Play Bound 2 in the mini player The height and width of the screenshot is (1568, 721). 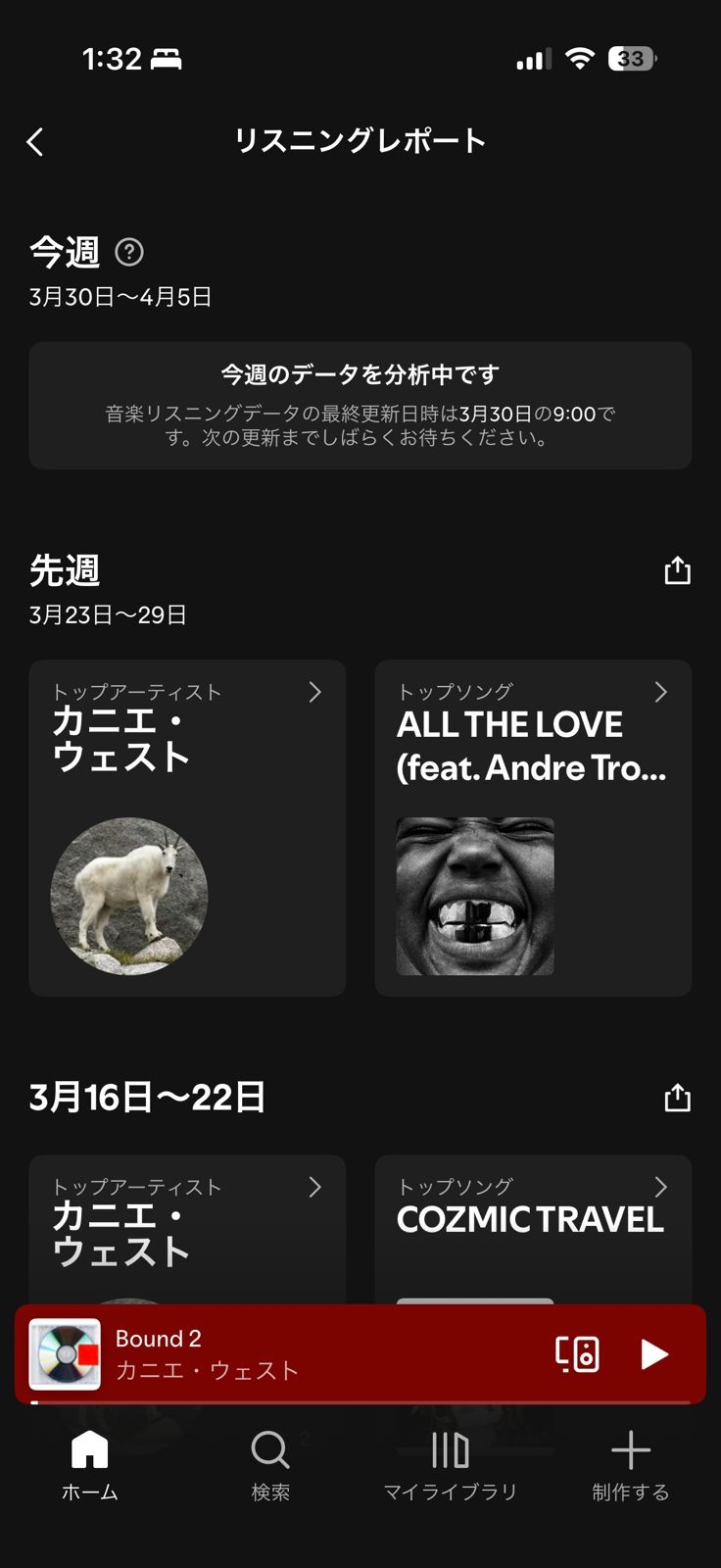click(653, 1354)
